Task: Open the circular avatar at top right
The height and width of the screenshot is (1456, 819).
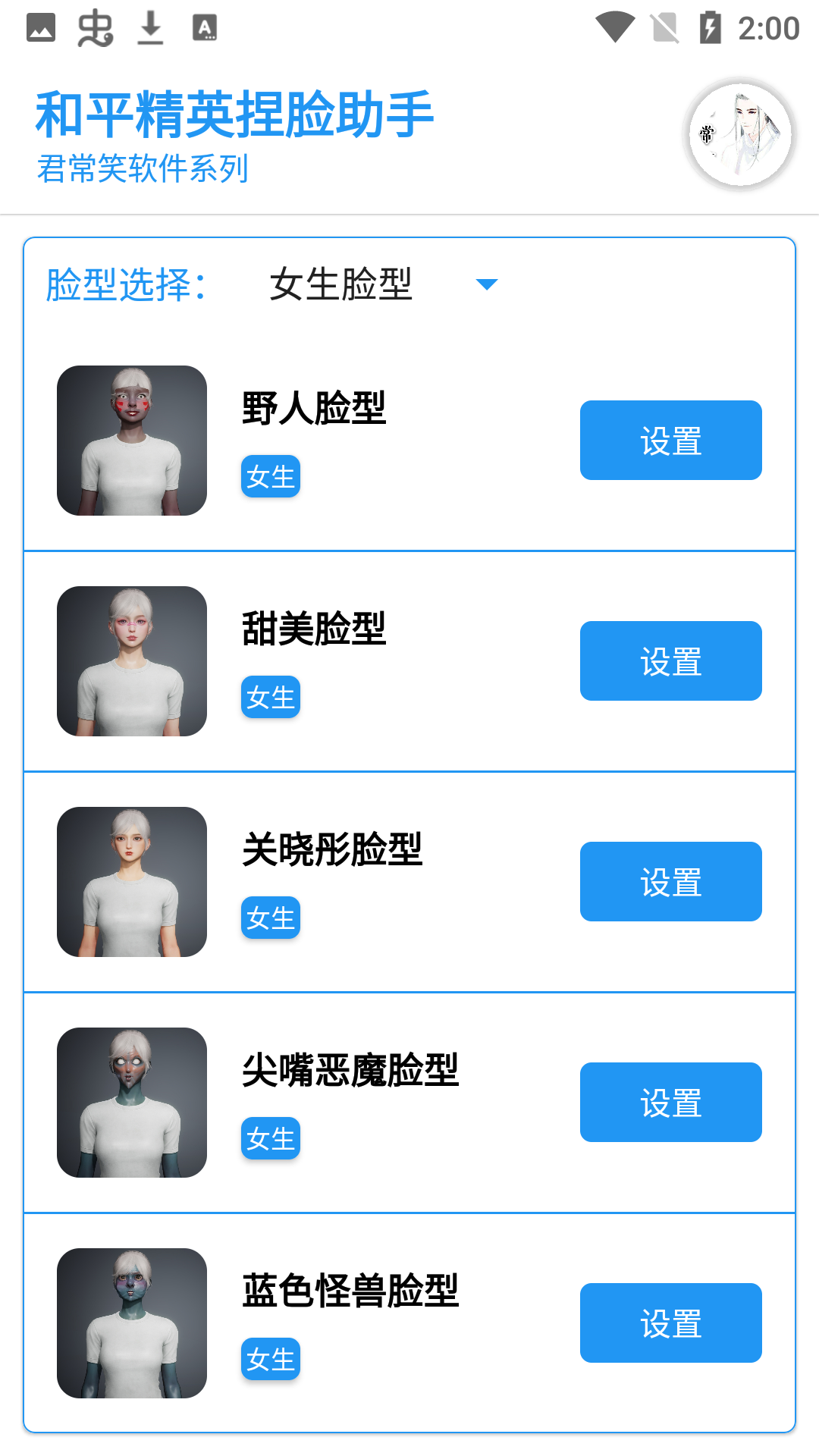Action: [x=740, y=135]
